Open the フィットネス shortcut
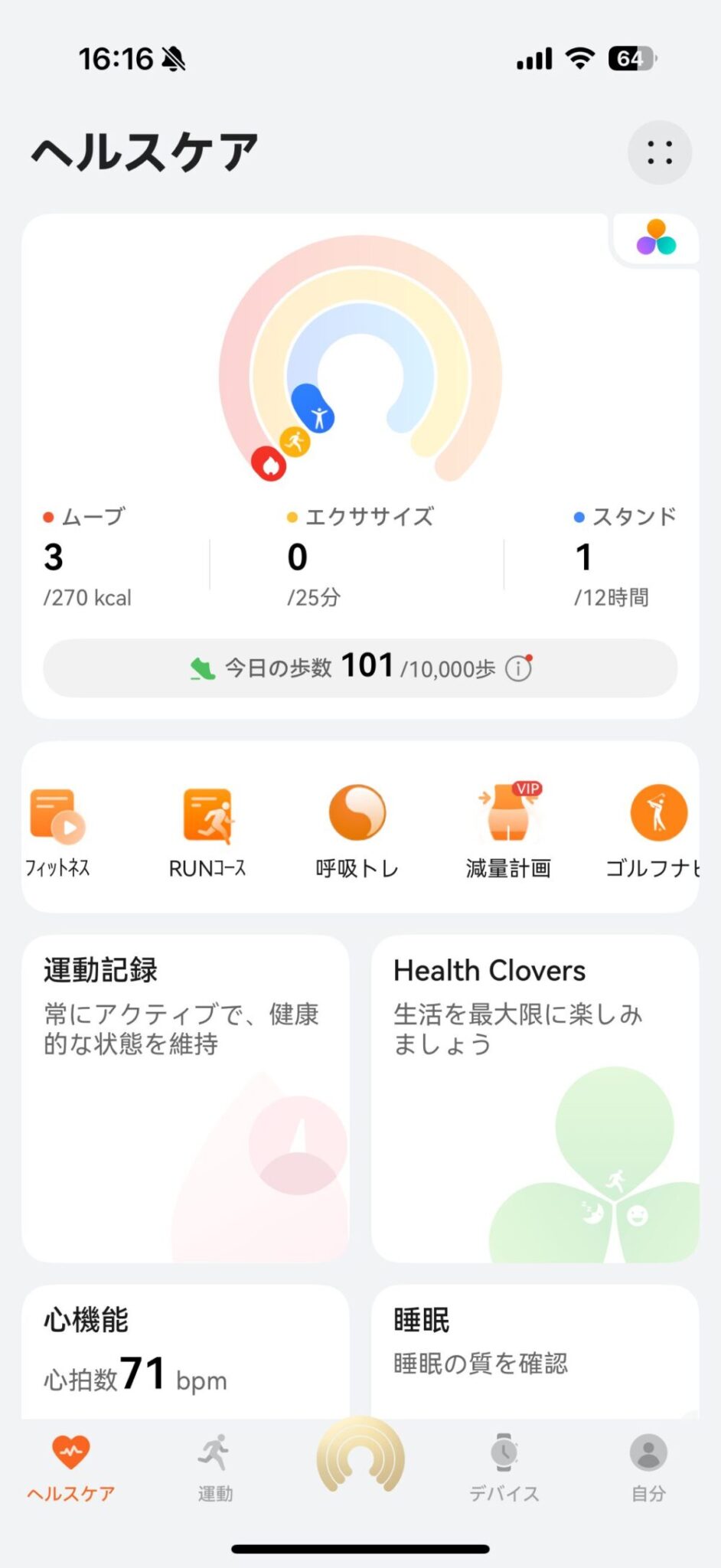The width and height of the screenshot is (721, 1568). click(x=57, y=831)
